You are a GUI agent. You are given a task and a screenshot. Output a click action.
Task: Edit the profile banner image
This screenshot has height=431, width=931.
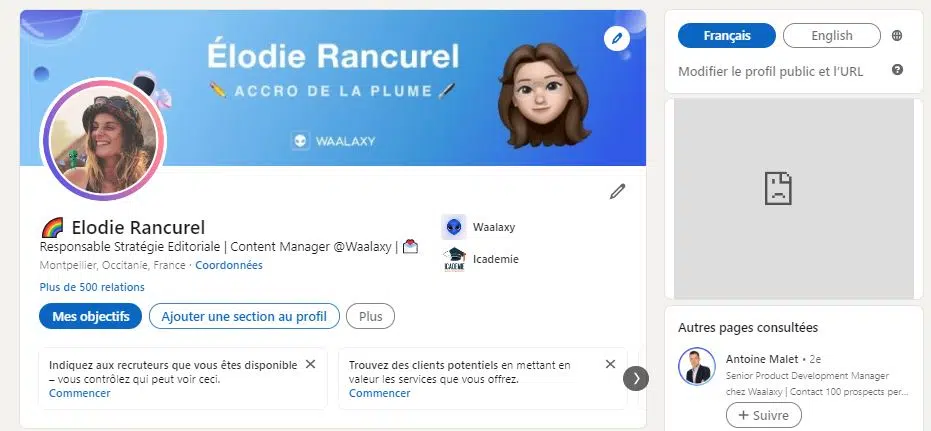coord(617,39)
